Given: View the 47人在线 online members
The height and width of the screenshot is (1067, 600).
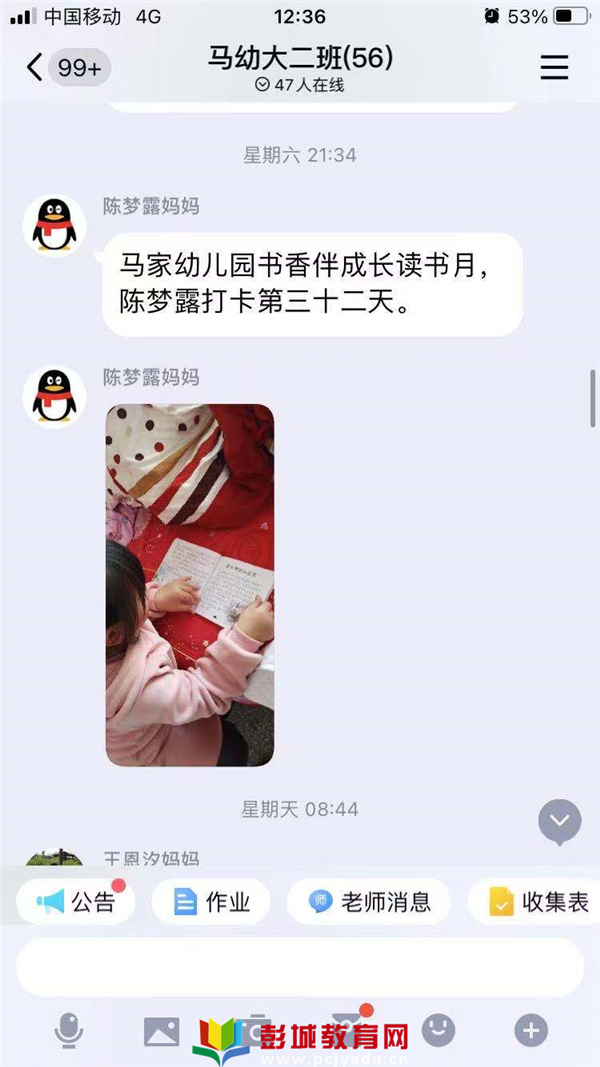Looking at the screenshot, I should coord(300,86).
